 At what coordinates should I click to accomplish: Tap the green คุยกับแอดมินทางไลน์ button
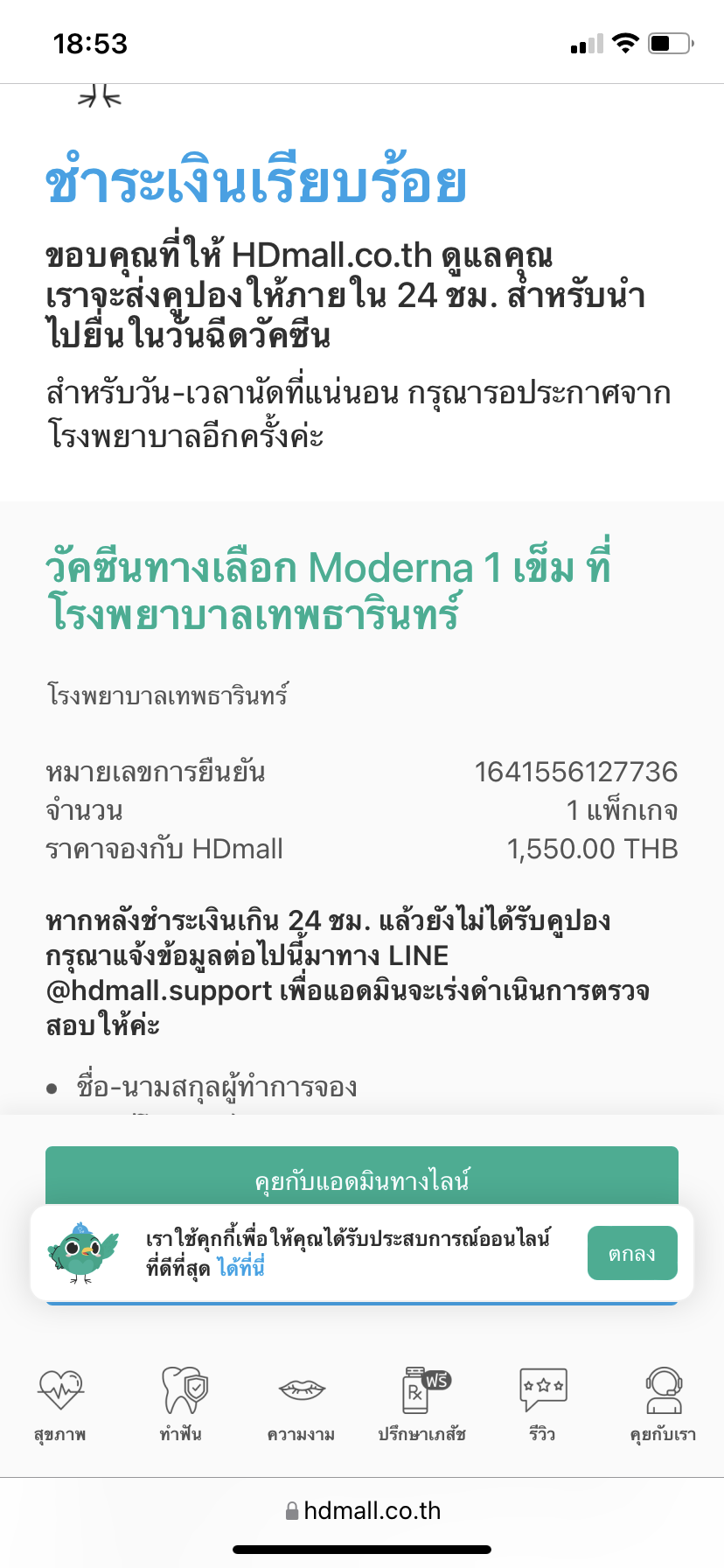click(x=362, y=1177)
